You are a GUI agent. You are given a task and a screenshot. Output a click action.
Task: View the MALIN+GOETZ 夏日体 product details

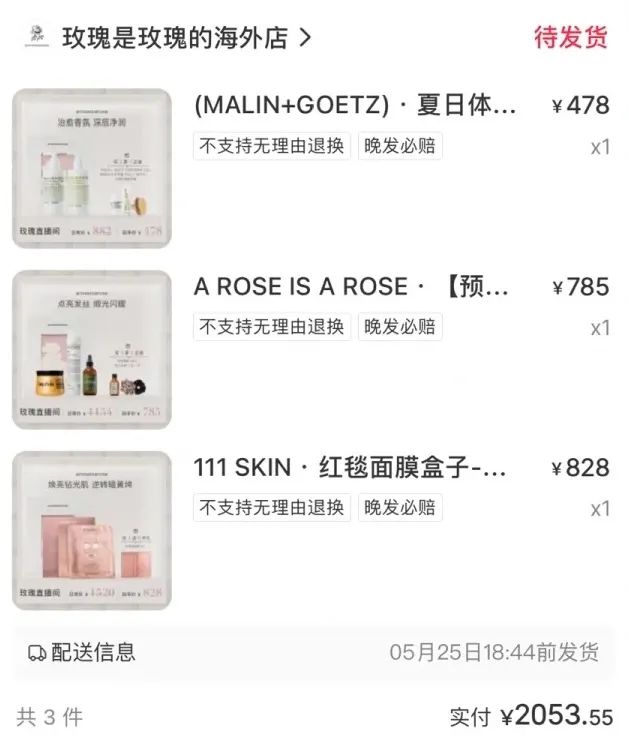coord(355,106)
